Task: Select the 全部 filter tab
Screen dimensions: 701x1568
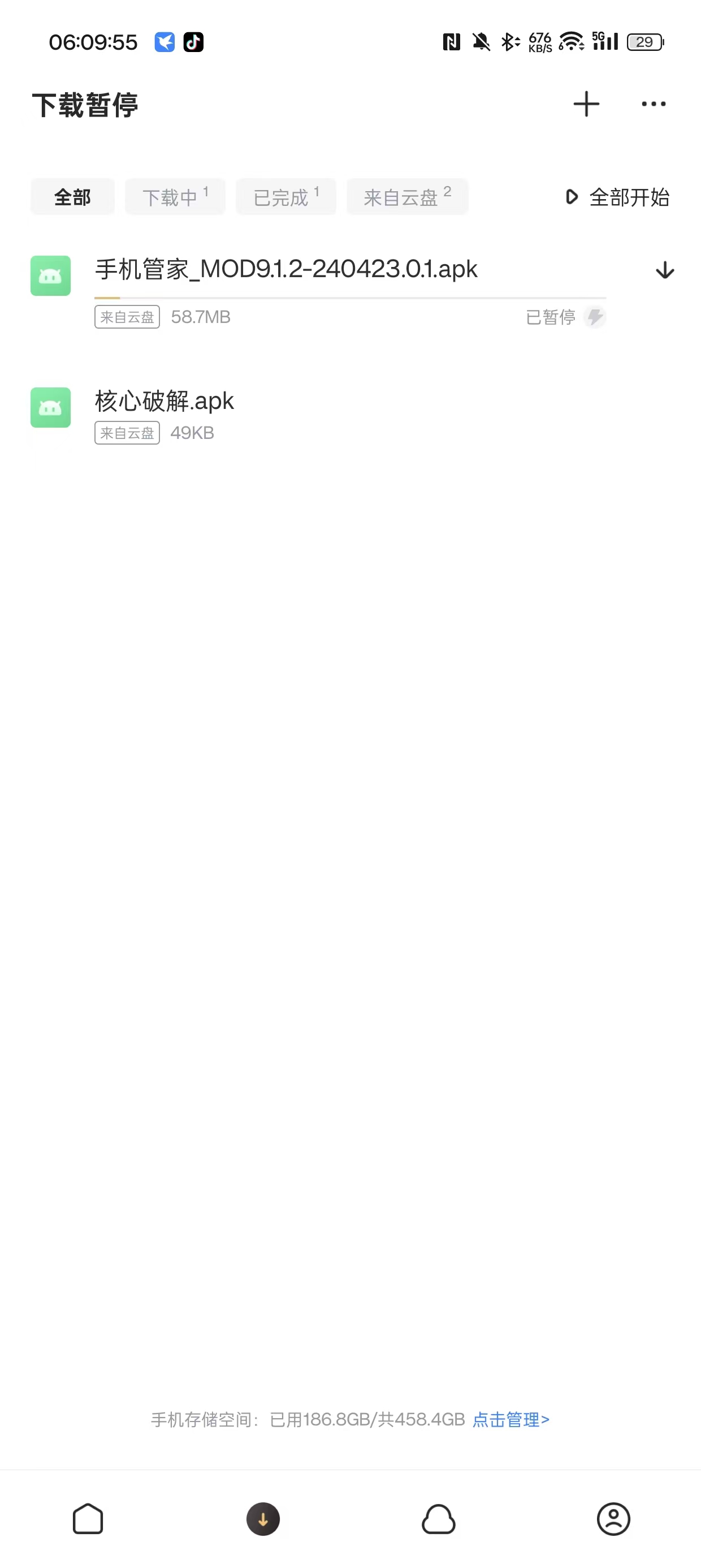Action: point(72,197)
